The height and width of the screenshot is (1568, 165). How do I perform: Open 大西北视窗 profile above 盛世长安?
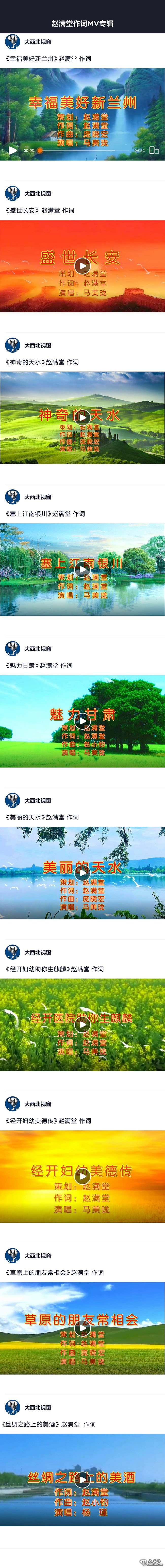tap(12, 194)
